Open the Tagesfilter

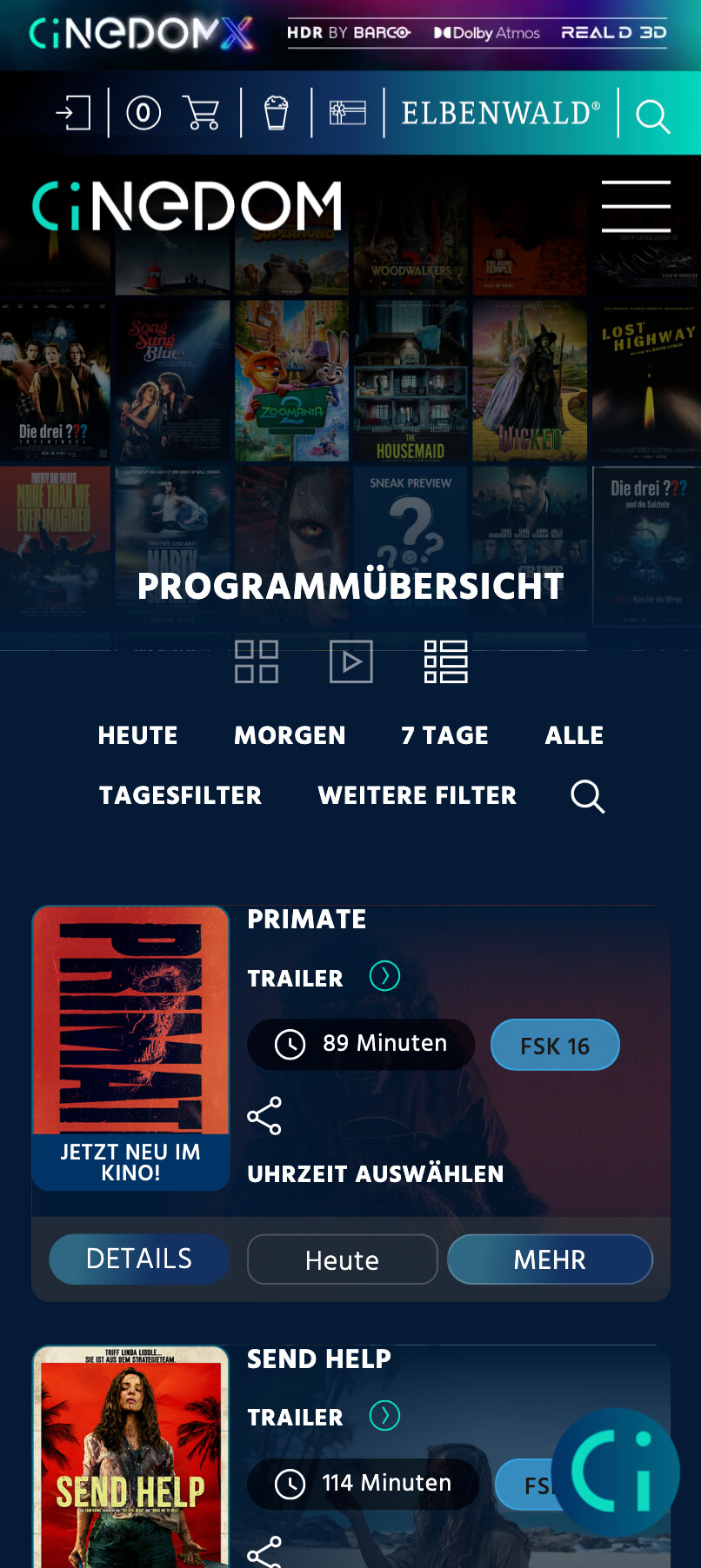pos(180,795)
